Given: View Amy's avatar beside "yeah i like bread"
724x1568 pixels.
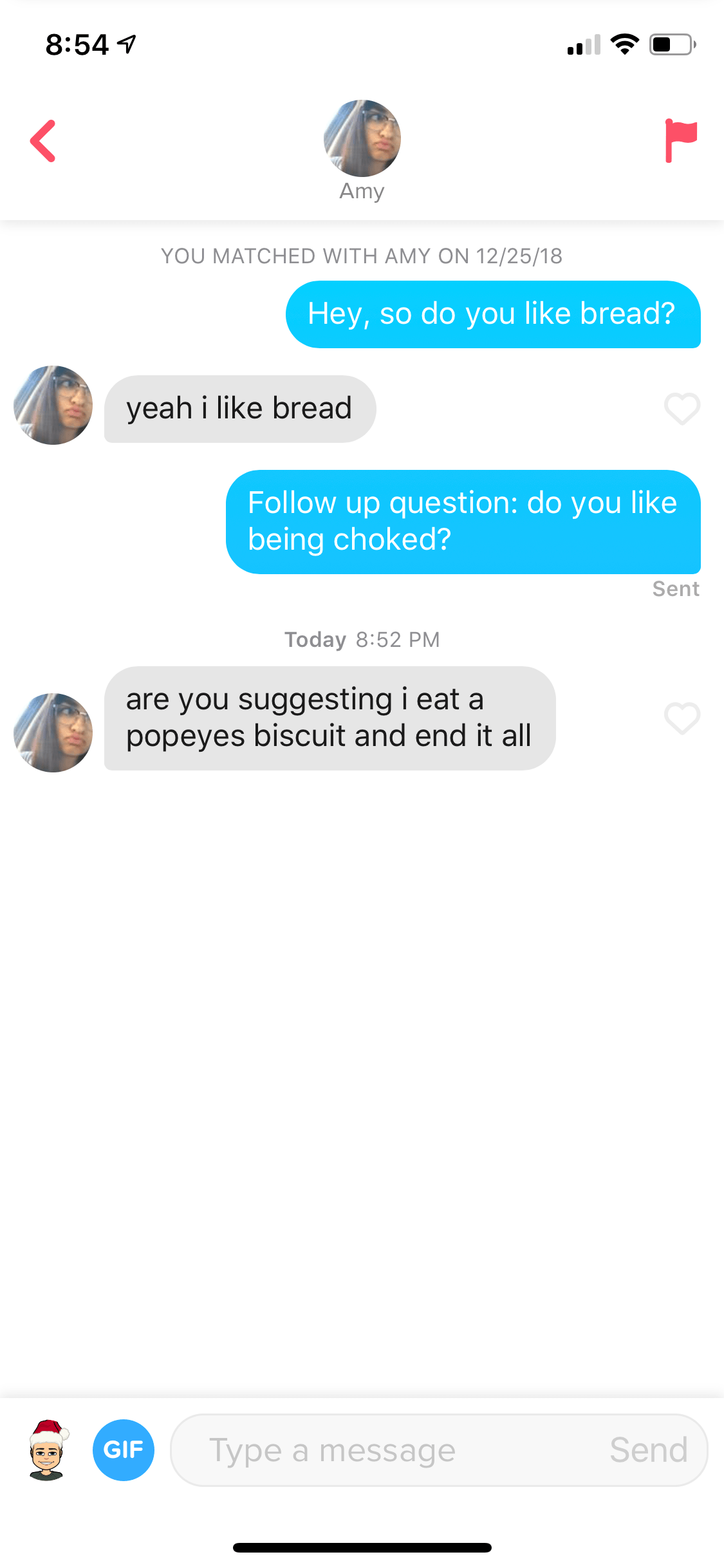Looking at the screenshot, I should pos(53,406).
